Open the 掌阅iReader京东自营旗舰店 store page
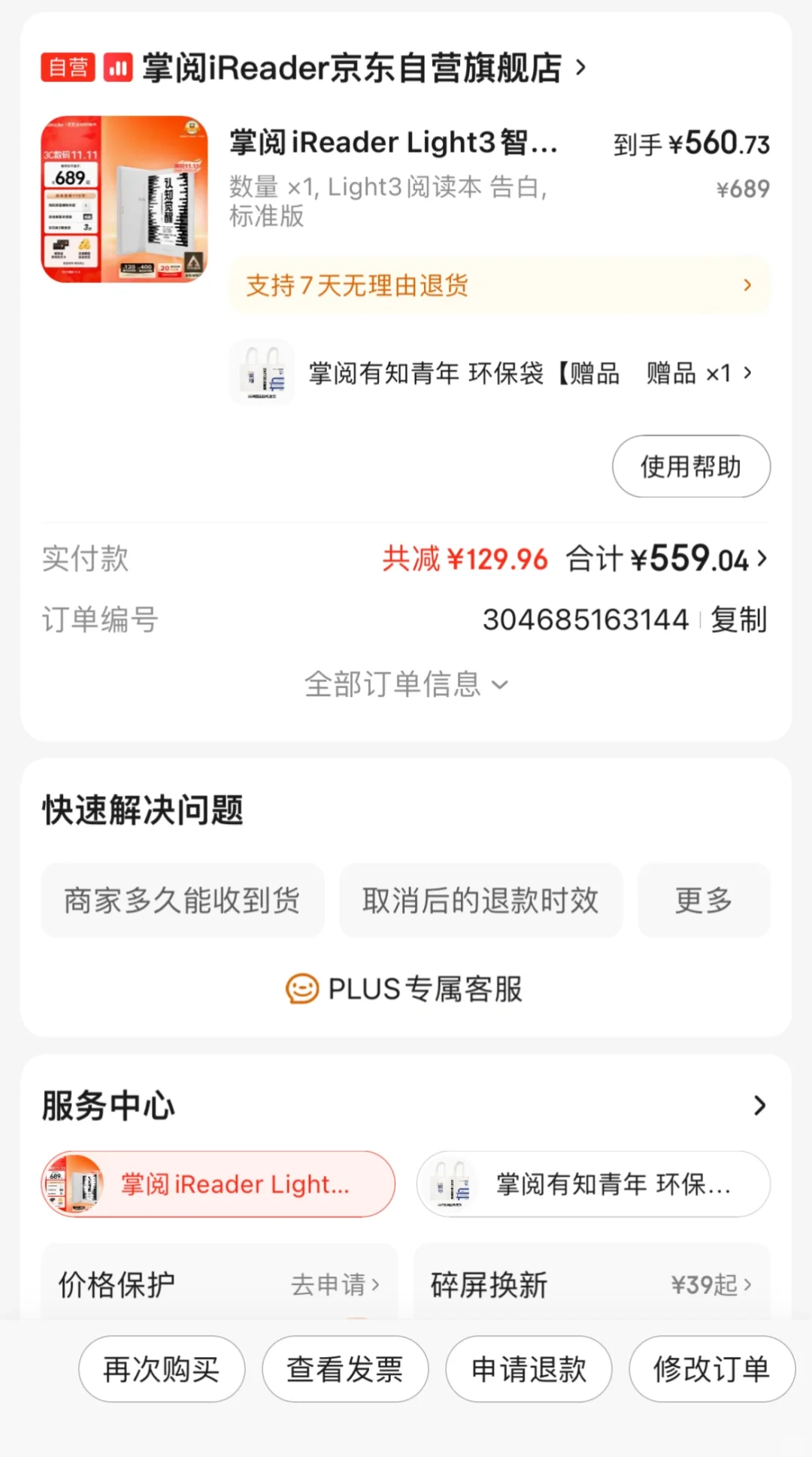812x1457 pixels. [x=350, y=68]
